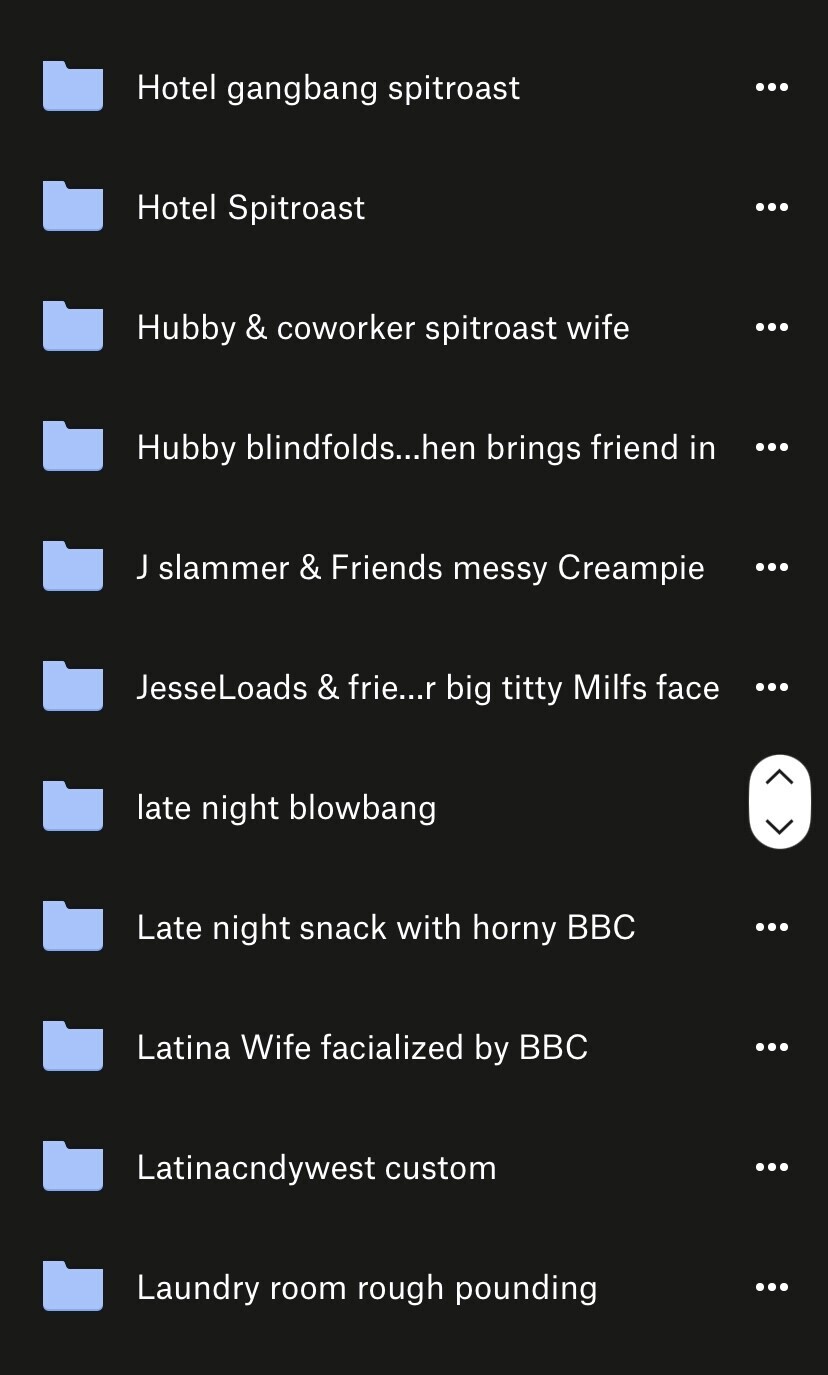Open the Hubby & coworker folder
This screenshot has width=828, height=1375.
(x=382, y=328)
